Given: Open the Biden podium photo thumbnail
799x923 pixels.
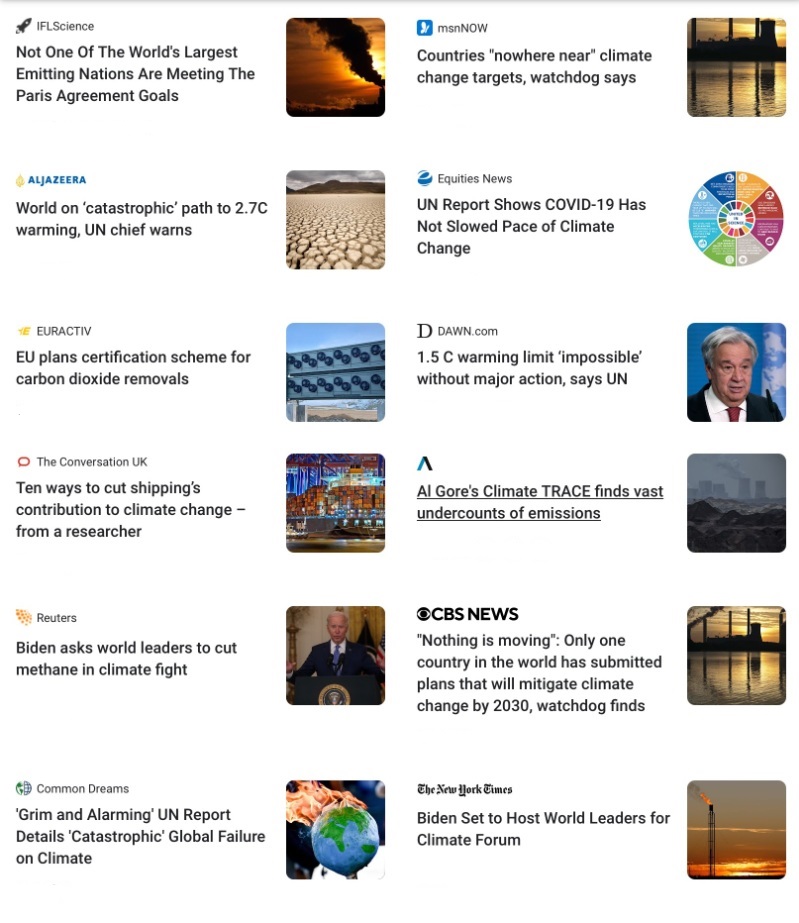Looking at the screenshot, I should pos(335,655).
